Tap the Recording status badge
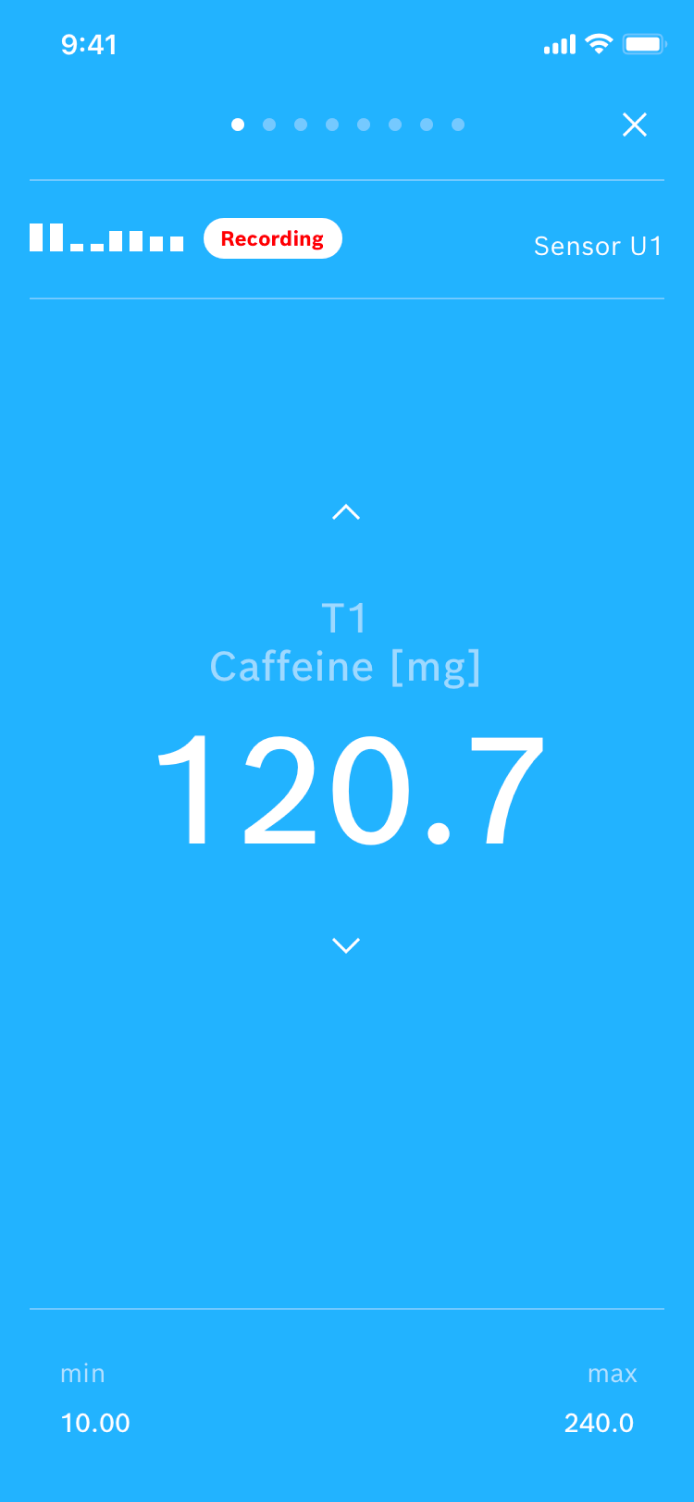The image size is (694, 1502). tap(272, 239)
